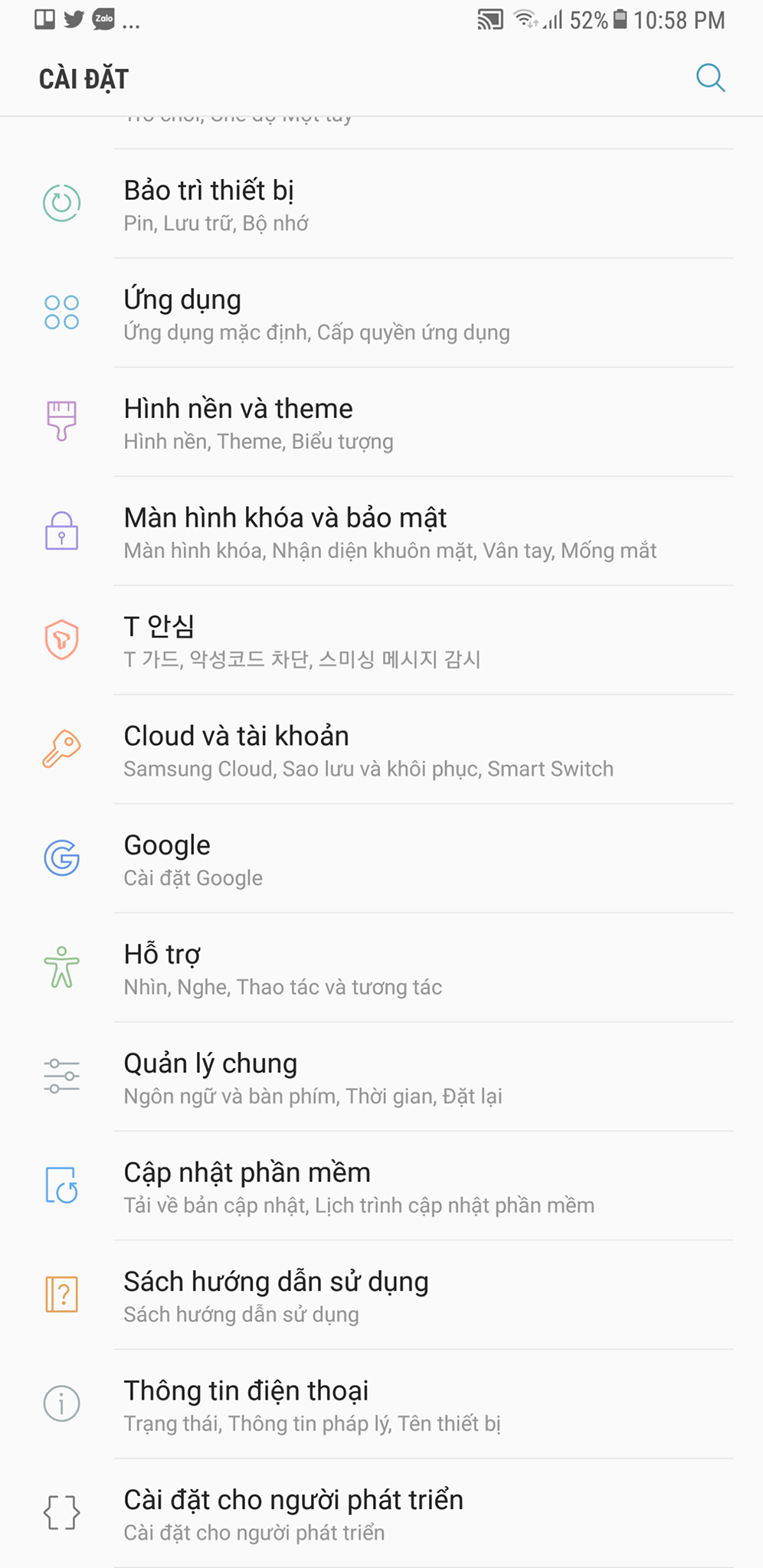Open the search icon in Settings
The image size is (763, 1568).
pos(711,77)
